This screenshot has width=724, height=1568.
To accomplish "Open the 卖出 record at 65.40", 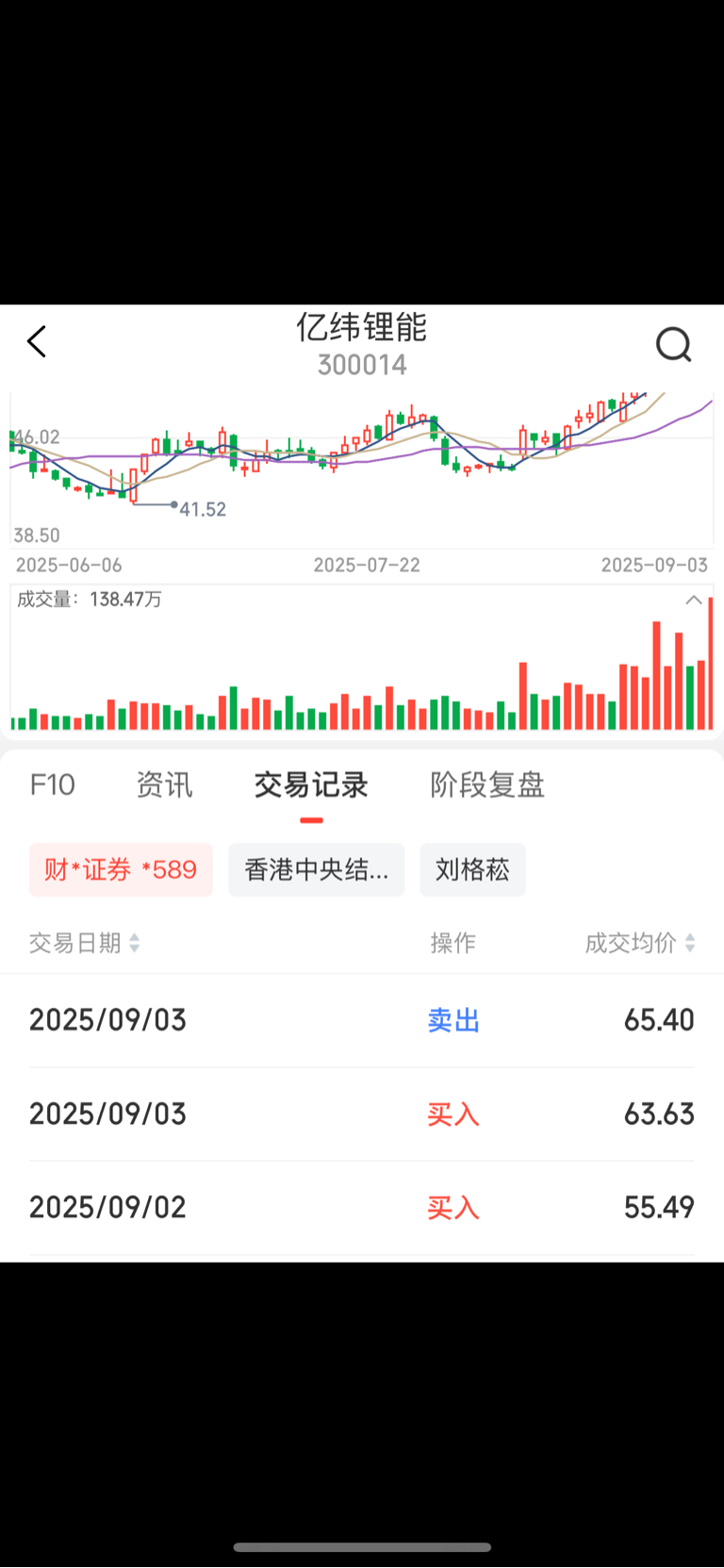I will tap(362, 1020).
